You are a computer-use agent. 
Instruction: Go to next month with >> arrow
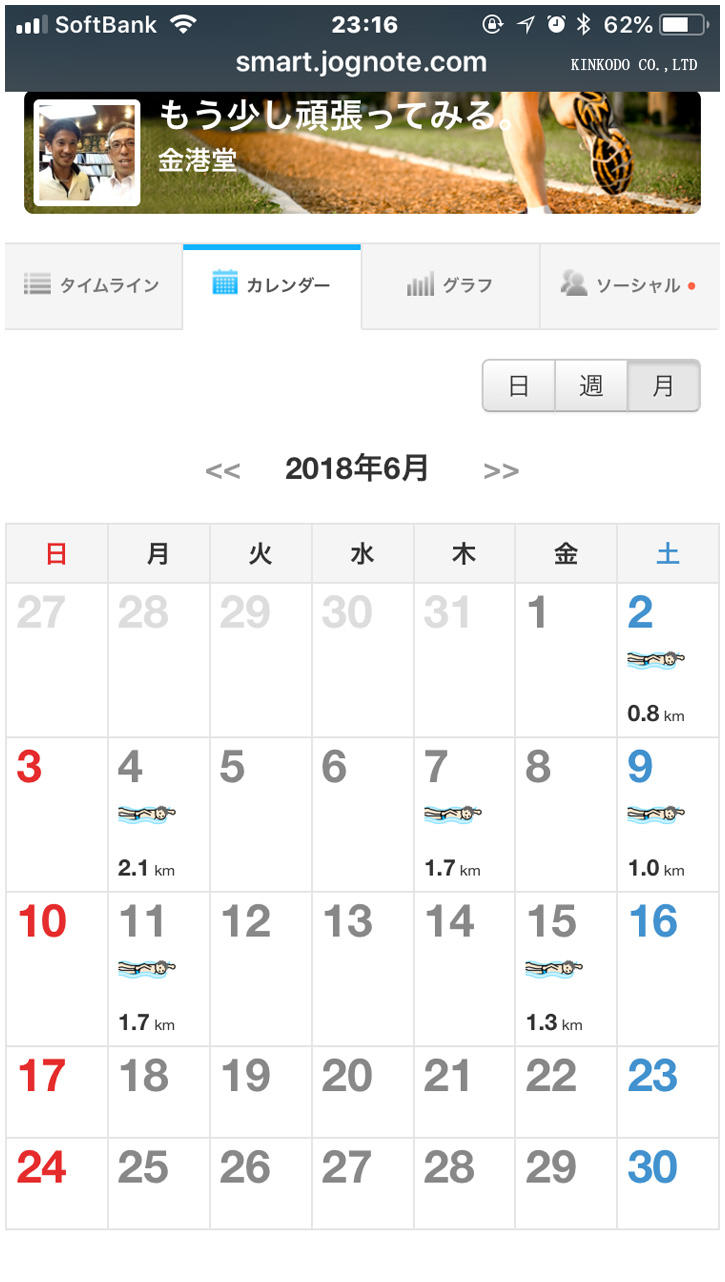click(501, 471)
